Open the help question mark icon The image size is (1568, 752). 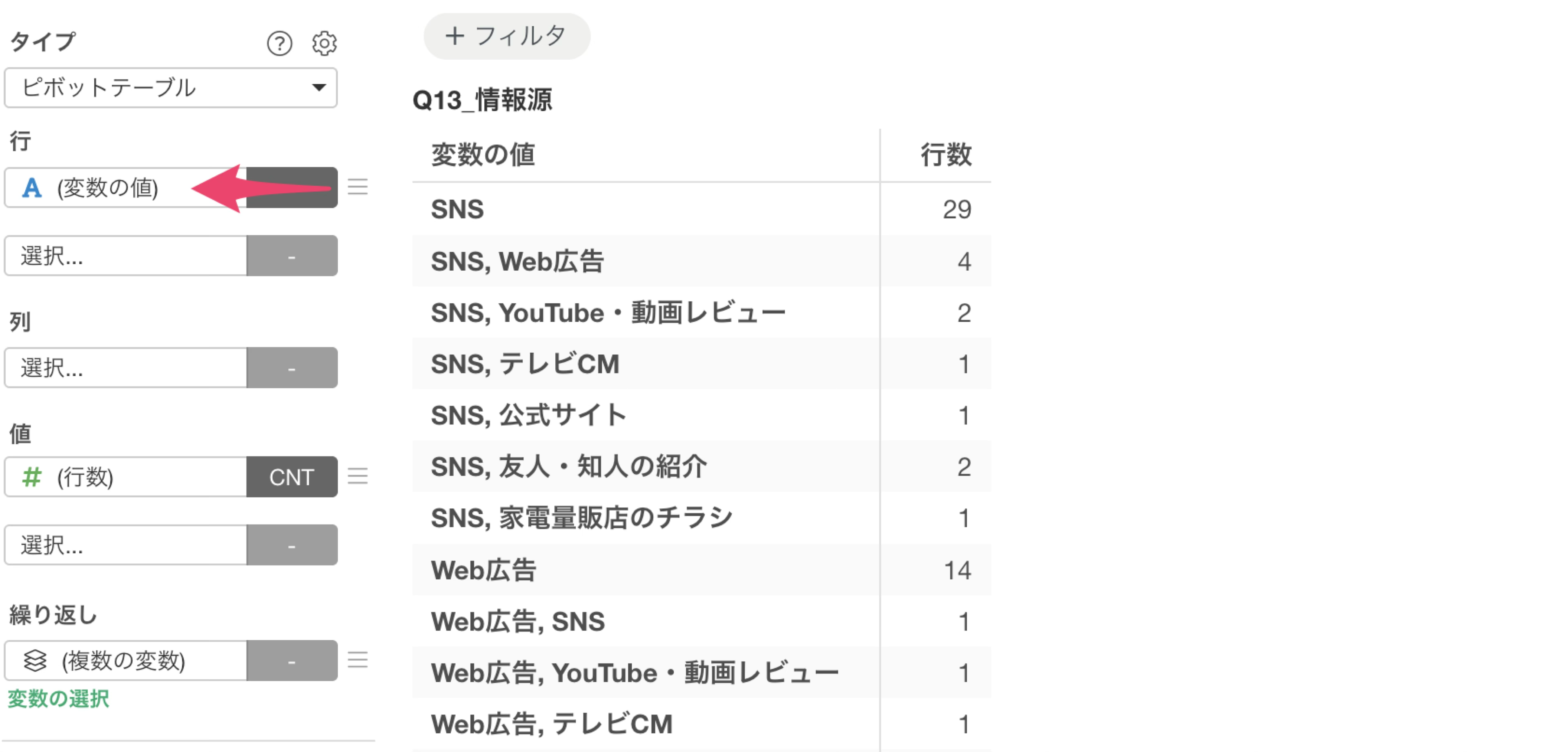[x=279, y=43]
